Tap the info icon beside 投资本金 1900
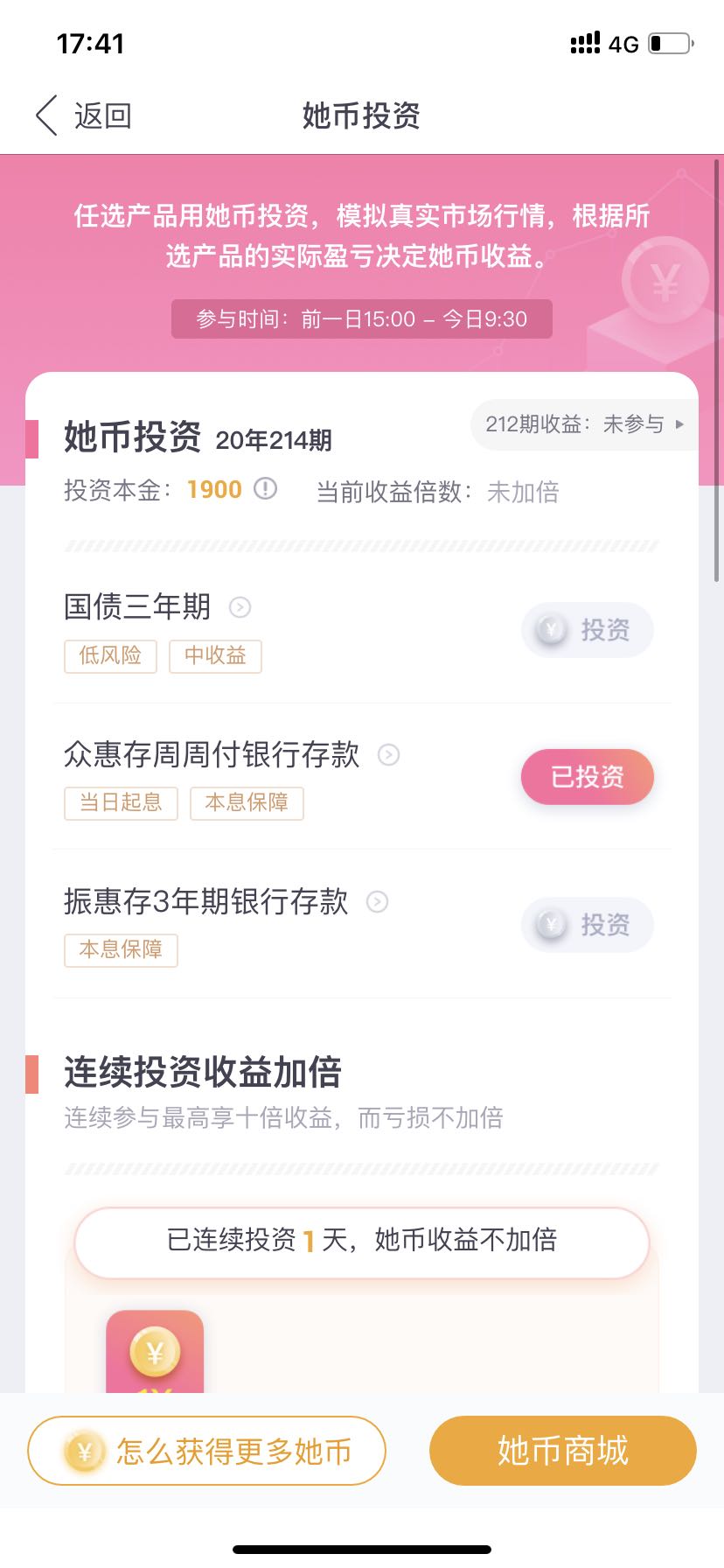 coord(265,489)
